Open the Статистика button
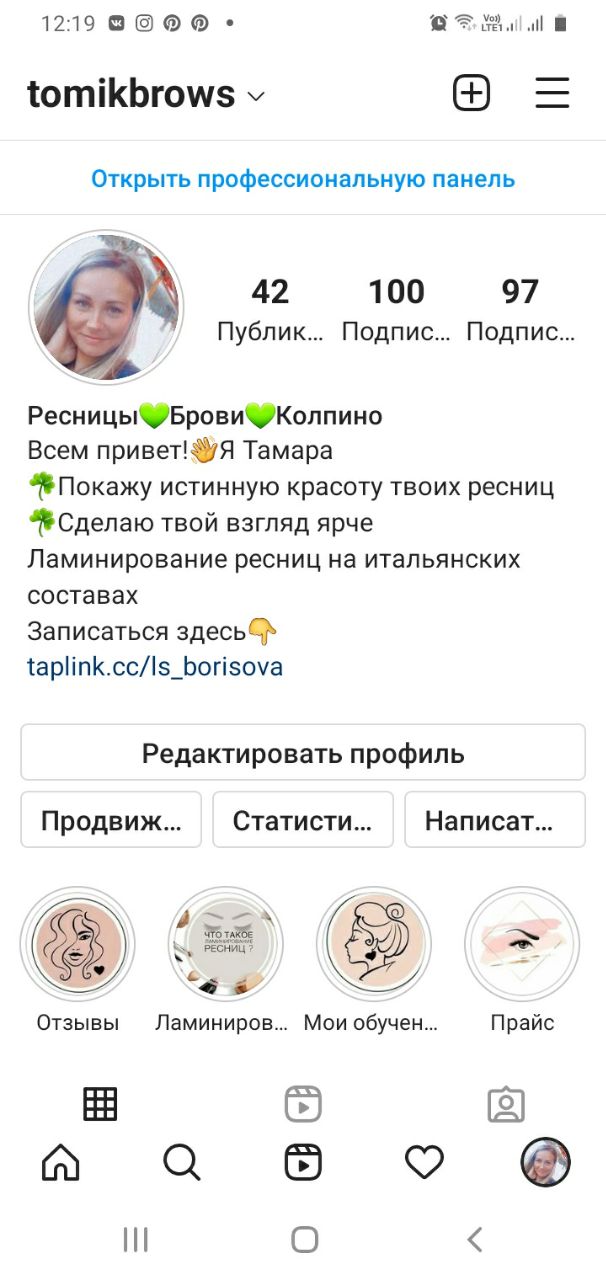This screenshot has width=606, height=1280. (303, 820)
